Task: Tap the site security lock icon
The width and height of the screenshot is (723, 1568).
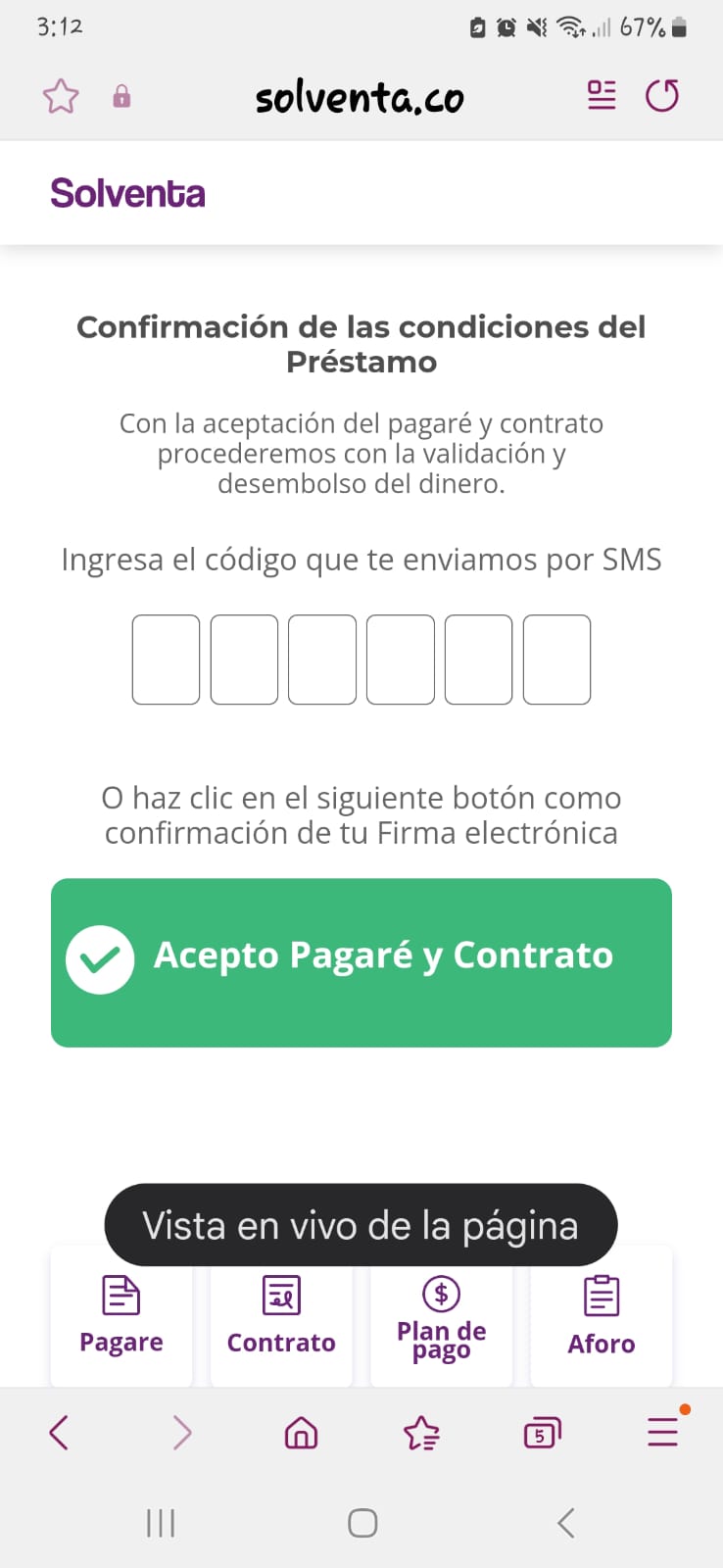Action: [121, 96]
